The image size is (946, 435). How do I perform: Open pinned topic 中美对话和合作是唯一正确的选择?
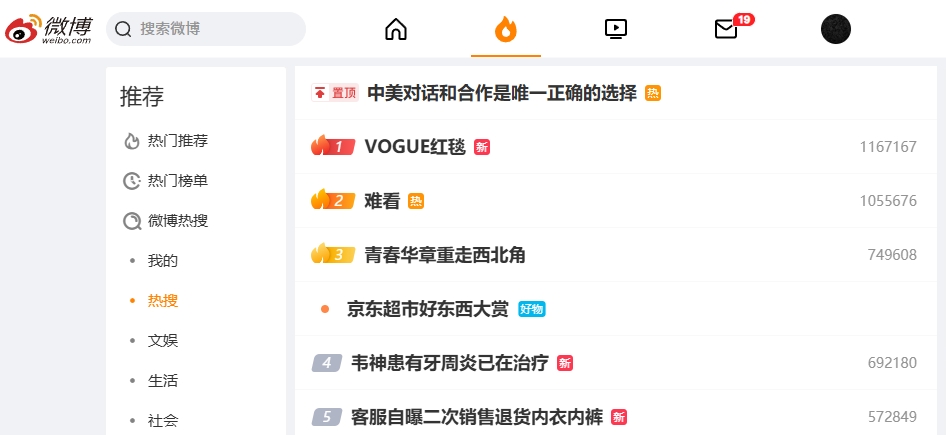click(501, 93)
